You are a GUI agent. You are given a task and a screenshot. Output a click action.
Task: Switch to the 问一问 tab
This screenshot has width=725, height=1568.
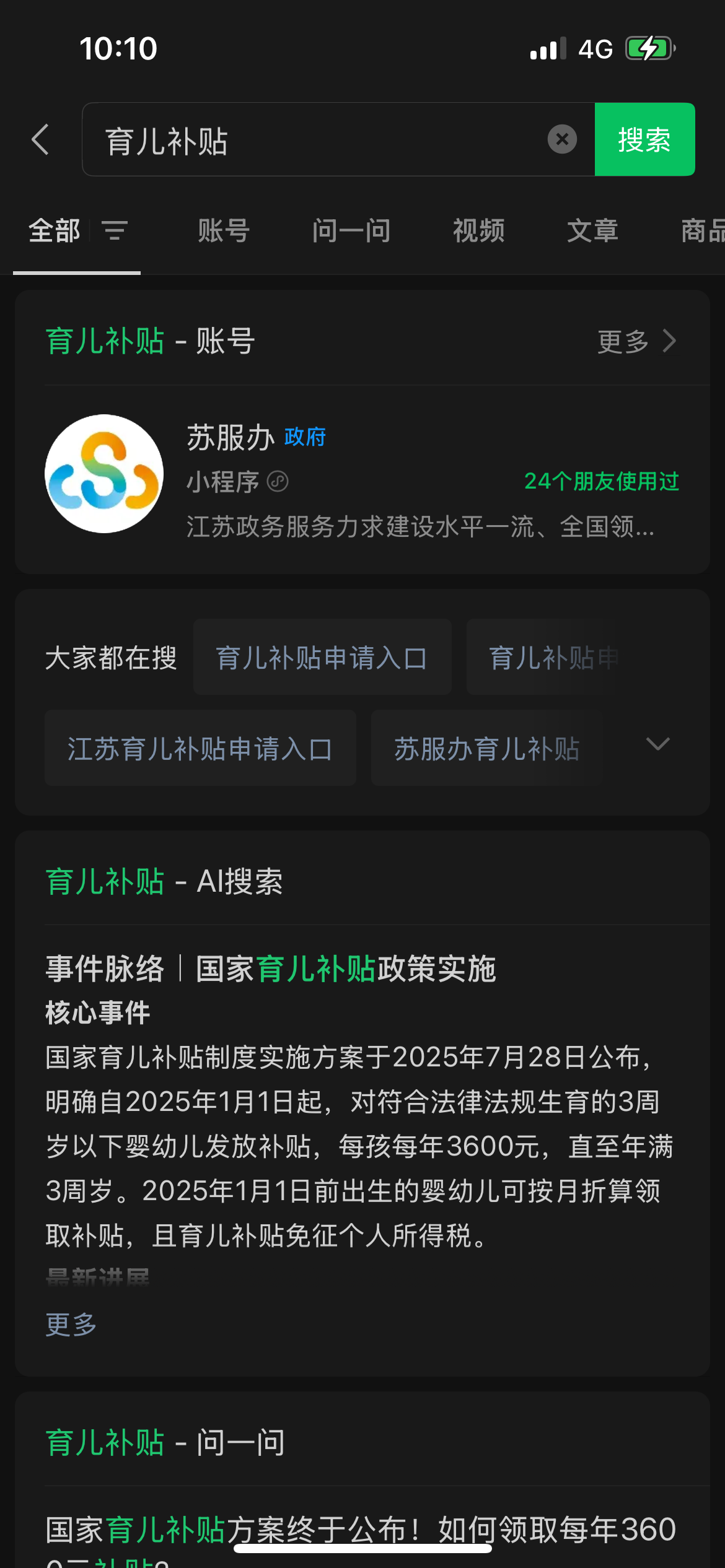point(351,231)
